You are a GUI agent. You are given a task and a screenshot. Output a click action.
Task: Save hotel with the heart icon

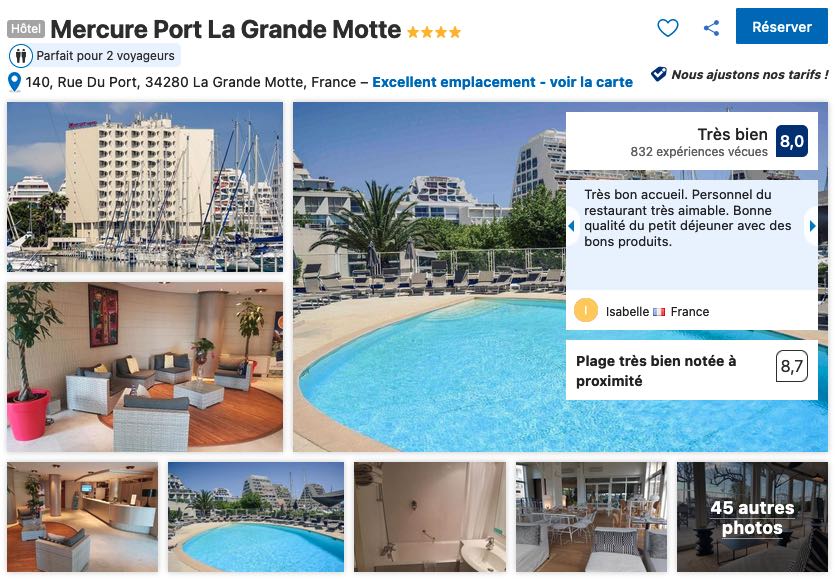click(668, 28)
